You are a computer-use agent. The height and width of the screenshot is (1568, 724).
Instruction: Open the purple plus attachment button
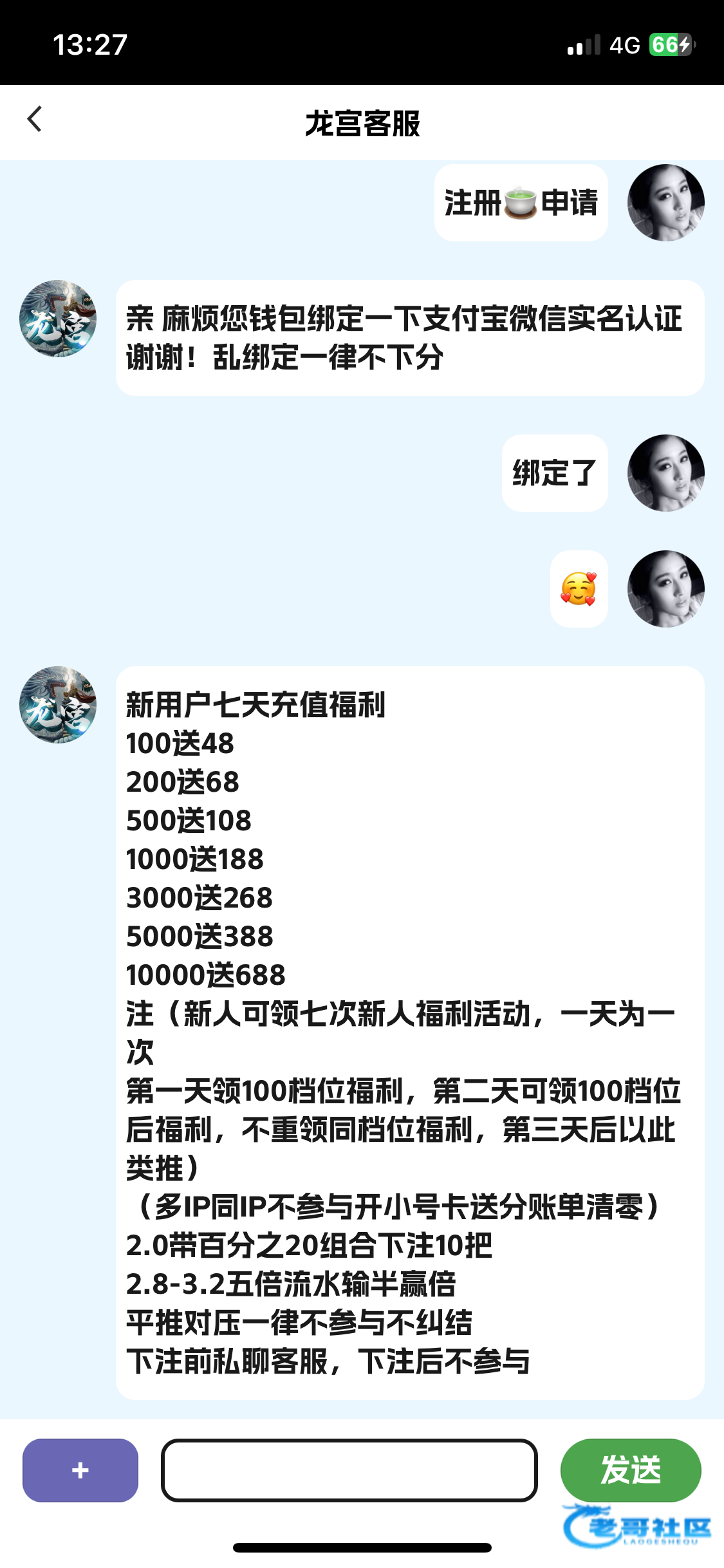80,1470
